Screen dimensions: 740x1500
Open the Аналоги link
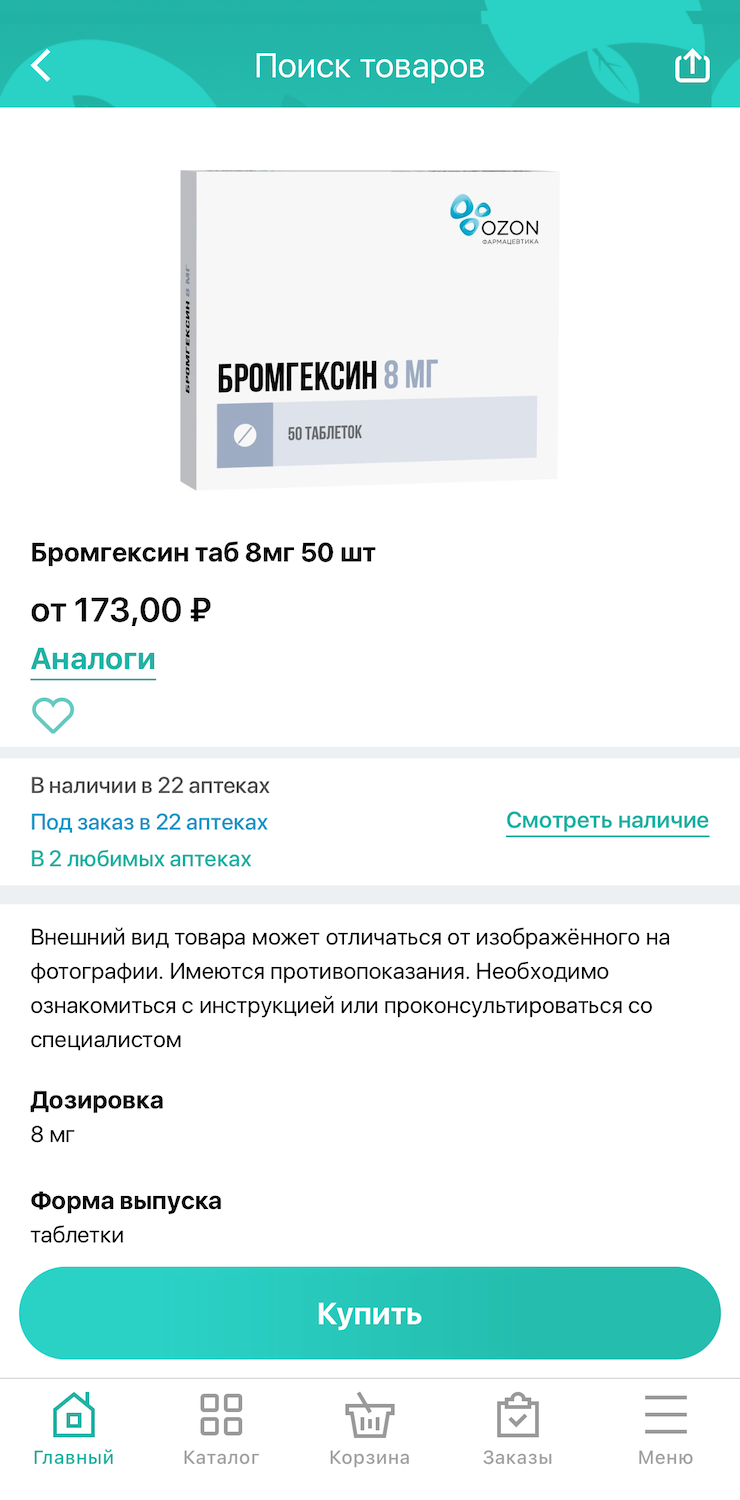tap(93, 659)
